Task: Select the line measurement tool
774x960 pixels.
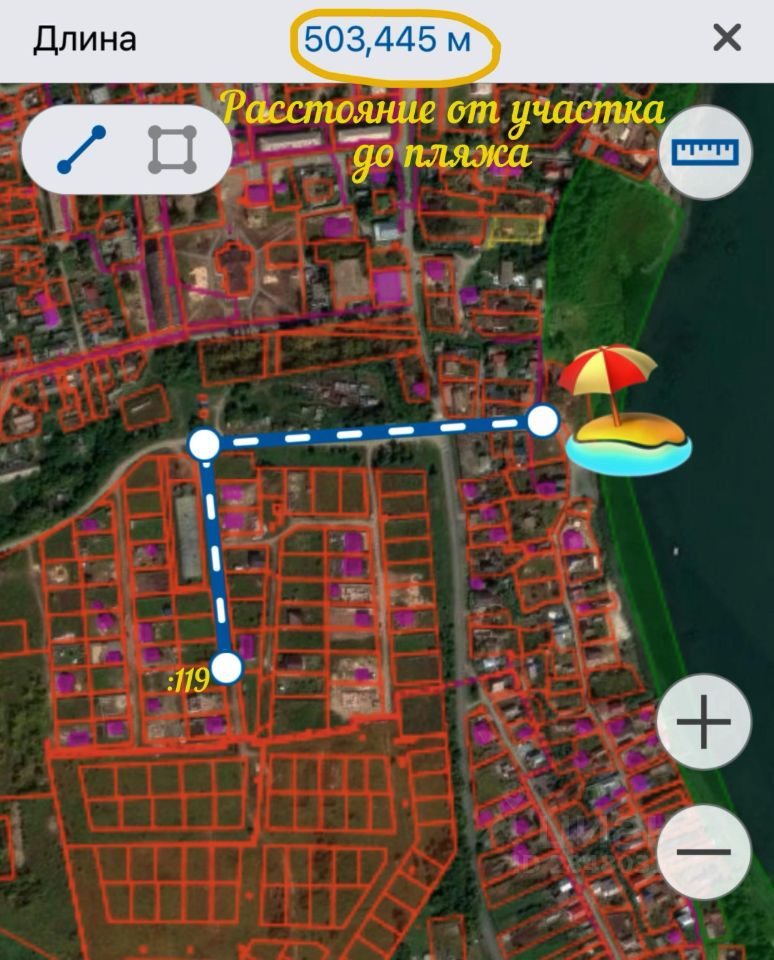Action: [82, 150]
